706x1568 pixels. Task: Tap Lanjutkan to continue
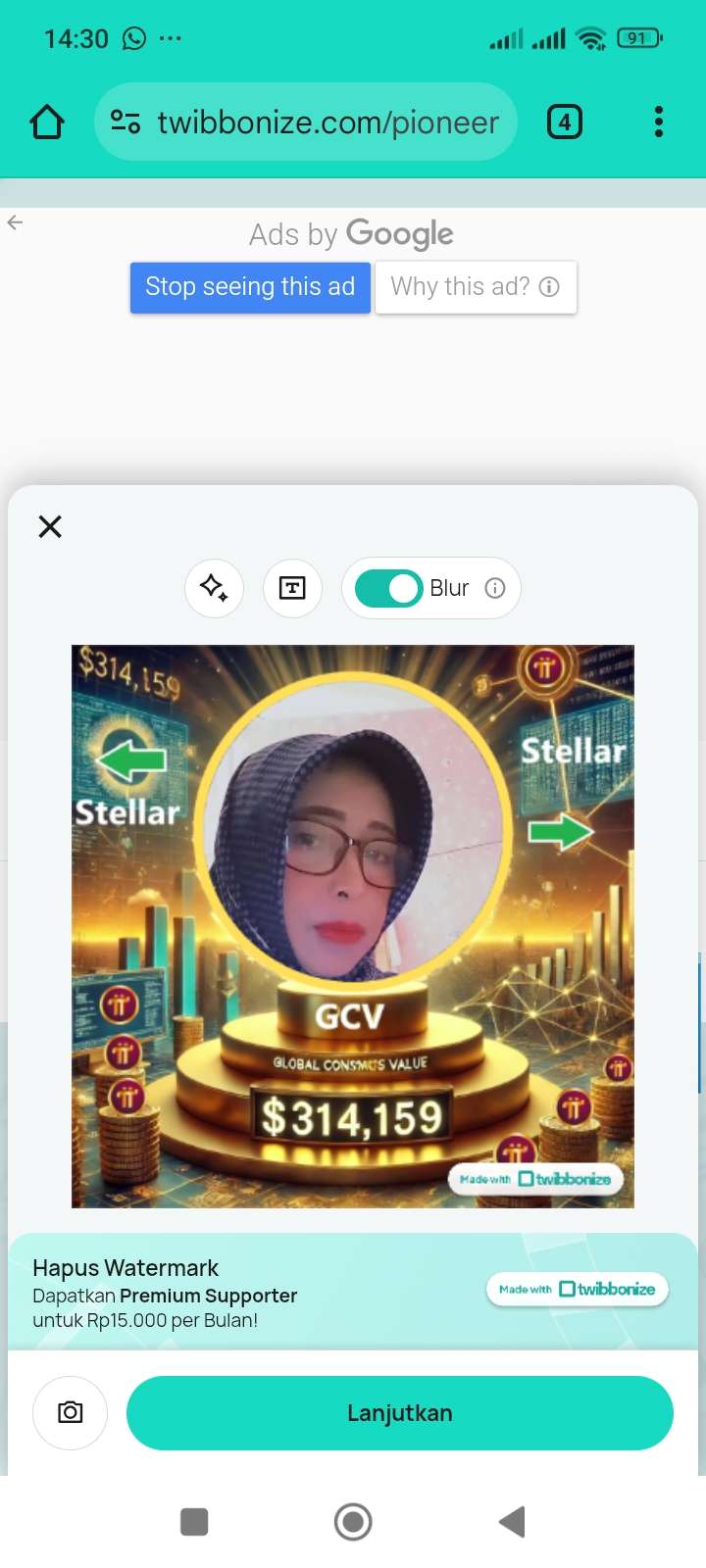tap(399, 1412)
